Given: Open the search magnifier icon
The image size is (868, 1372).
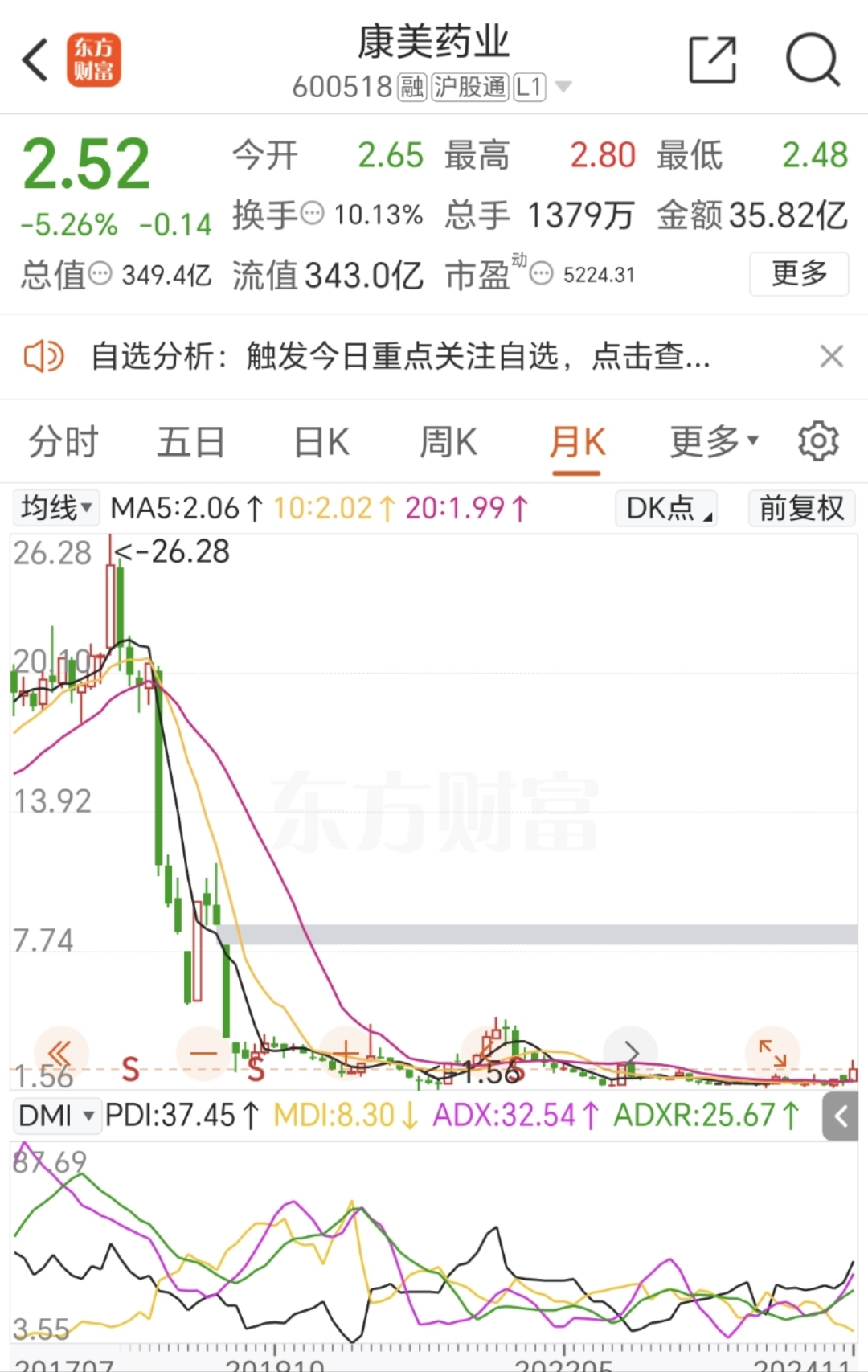Looking at the screenshot, I should 813,60.
